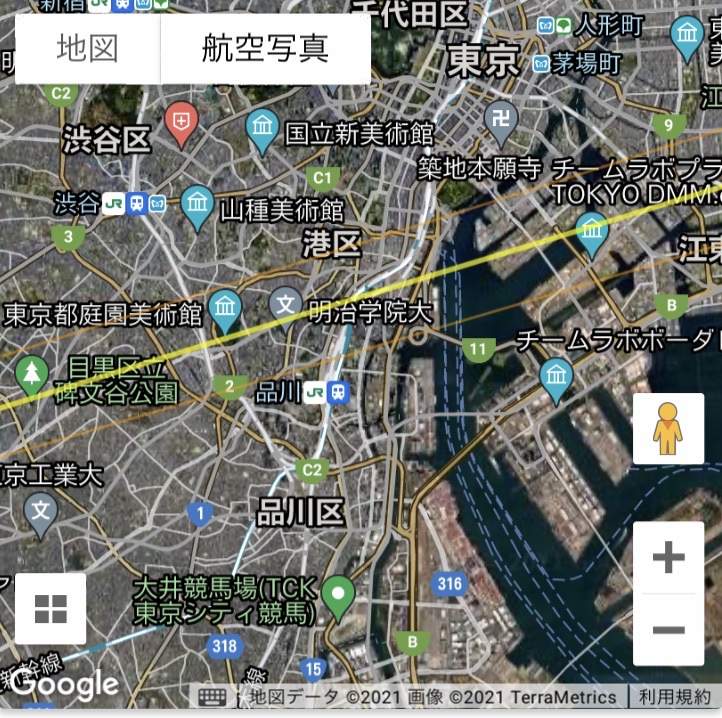Tap the 山種美術館 museum marker
722x718 pixels.
pos(198,206)
